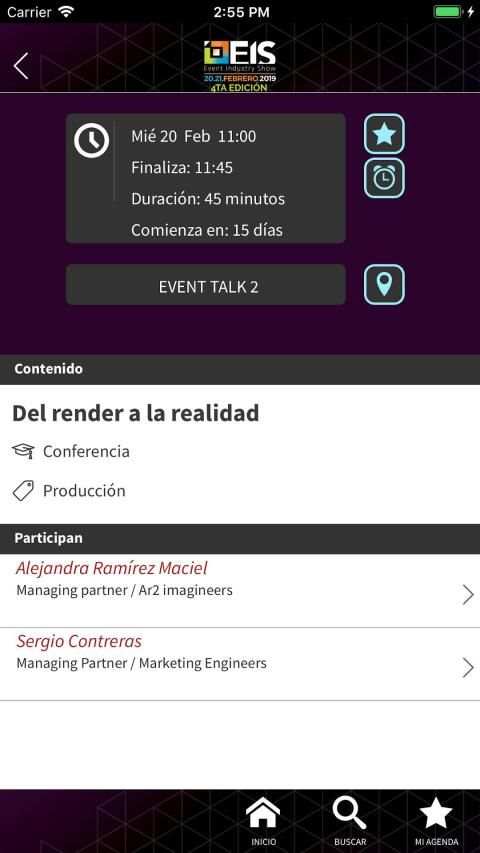Open the location pin for Event Talk 2
Viewport: 480px width, 853px height.
(x=384, y=285)
